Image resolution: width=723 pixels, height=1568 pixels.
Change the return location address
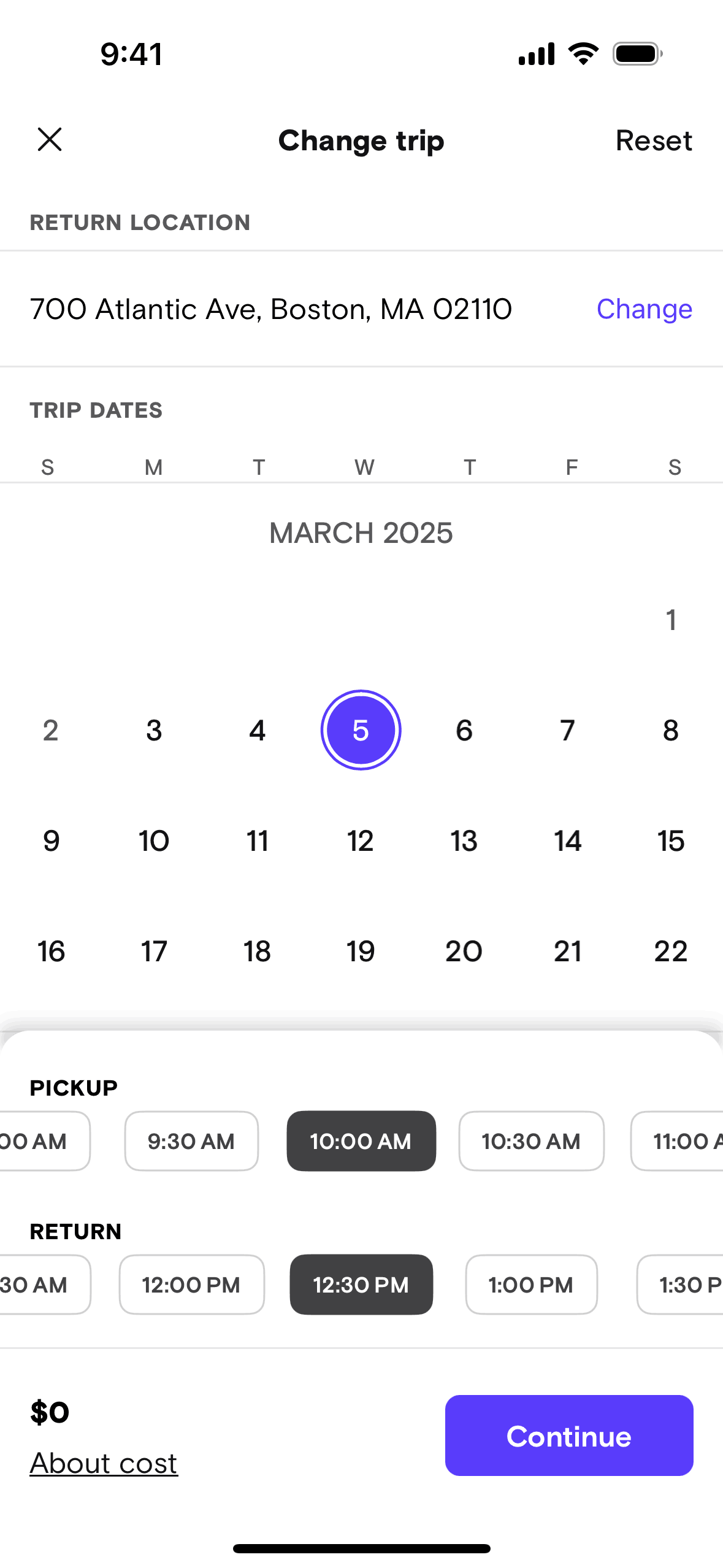(644, 309)
